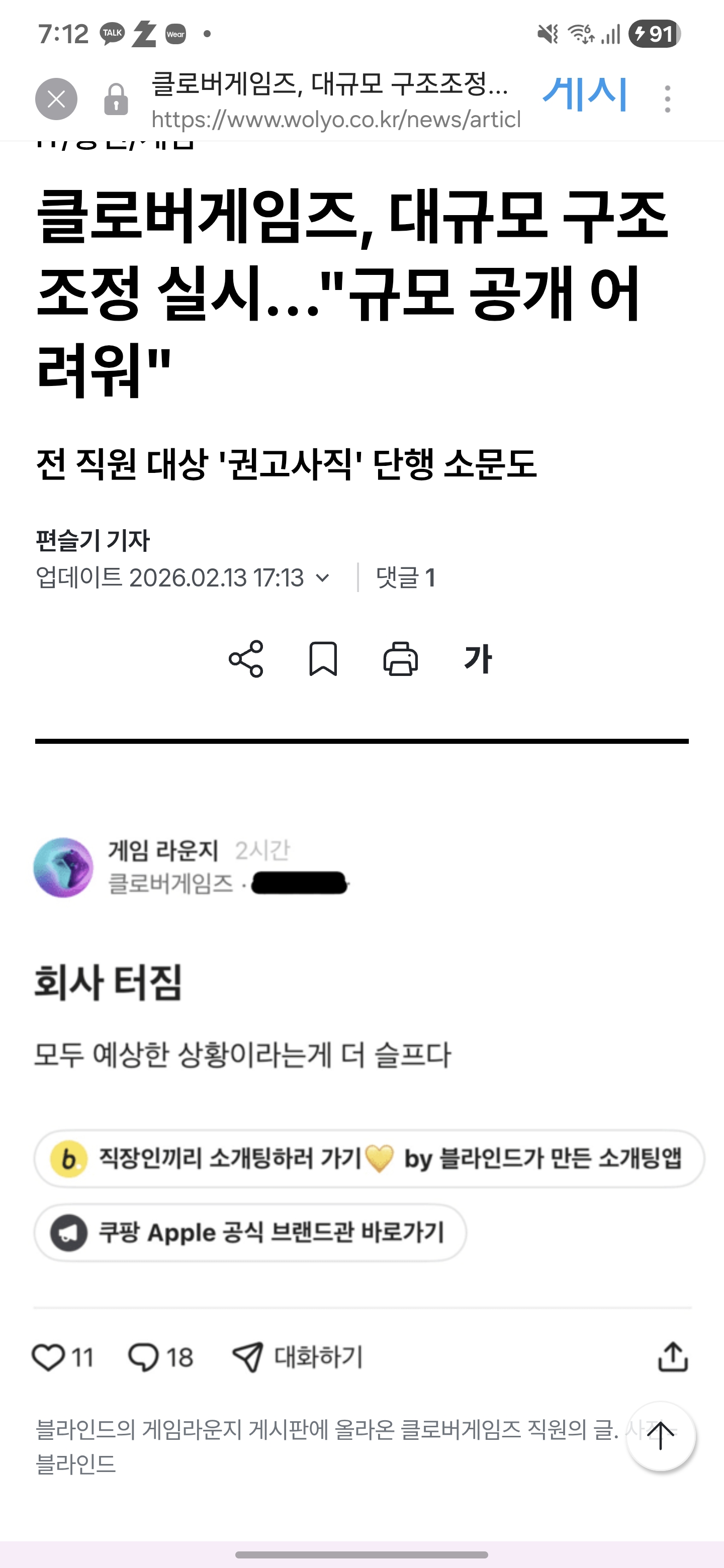Open the 댓글 1 comments
The image size is (724, 1568).
point(406,577)
